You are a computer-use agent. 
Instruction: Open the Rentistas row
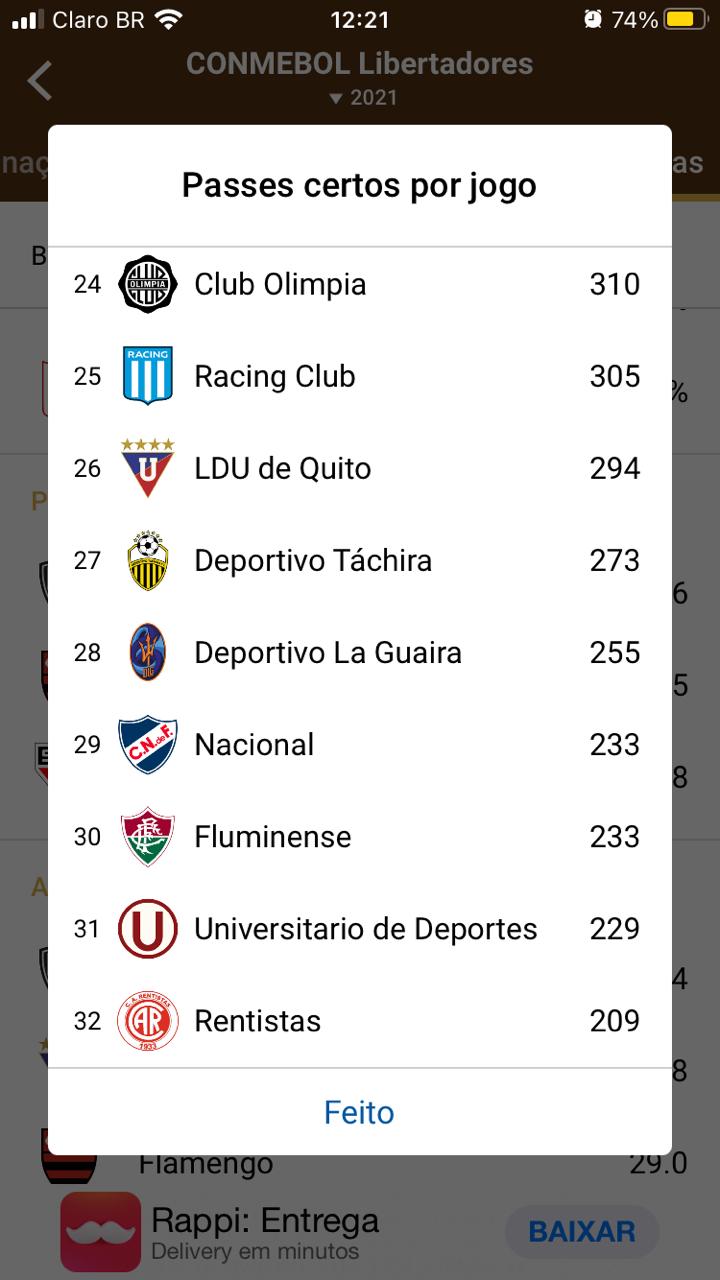tap(359, 1020)
